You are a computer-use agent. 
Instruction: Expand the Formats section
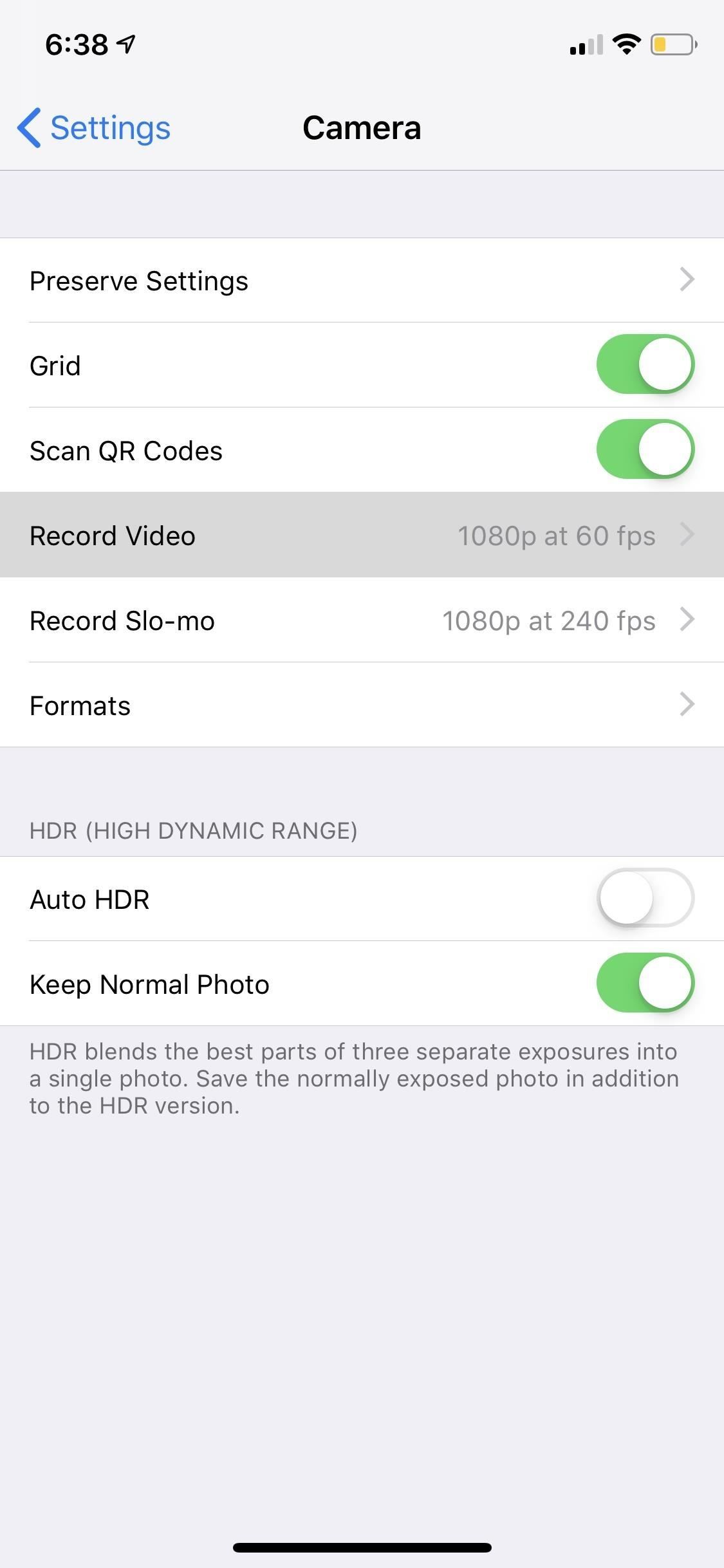[x=688, y=705]
